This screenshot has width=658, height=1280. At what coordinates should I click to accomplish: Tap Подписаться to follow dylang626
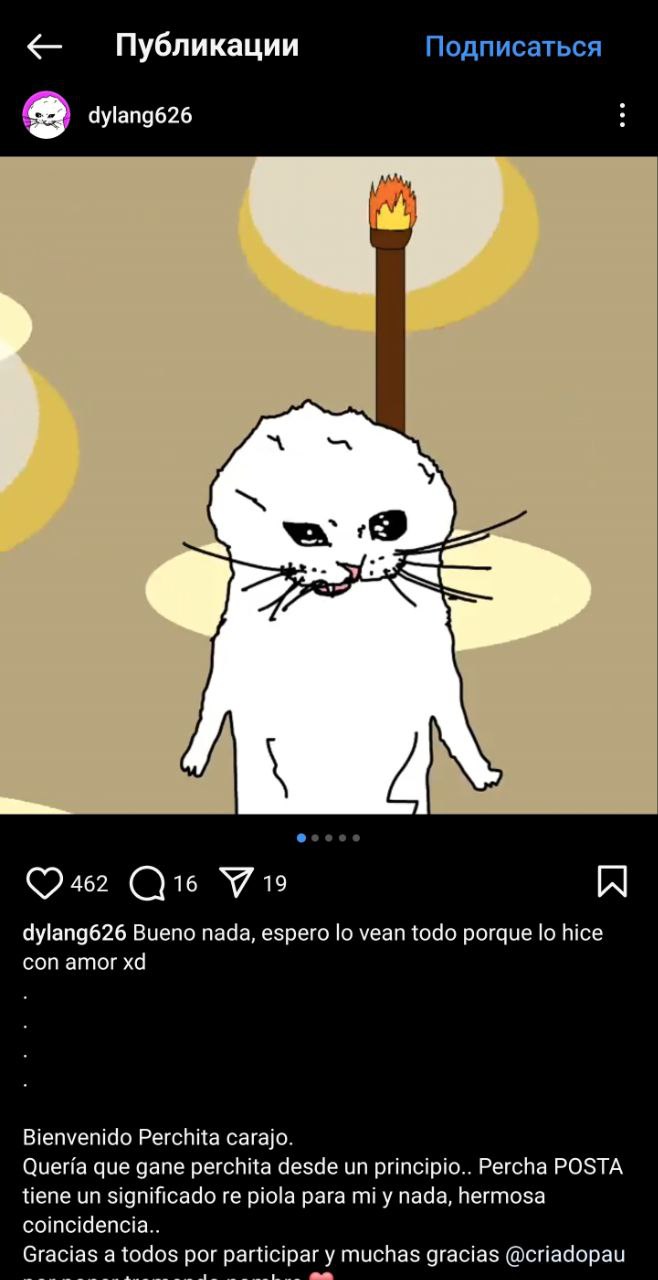[513, 47]
